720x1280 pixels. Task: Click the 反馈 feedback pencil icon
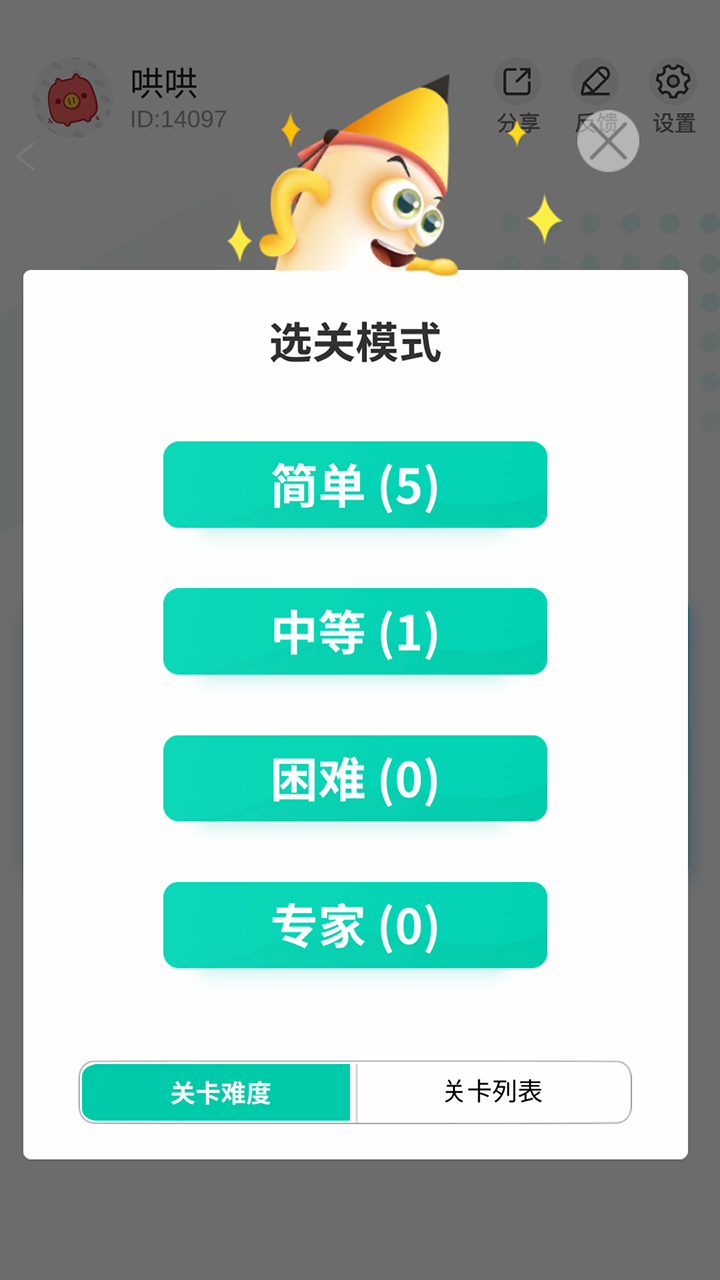594,82
